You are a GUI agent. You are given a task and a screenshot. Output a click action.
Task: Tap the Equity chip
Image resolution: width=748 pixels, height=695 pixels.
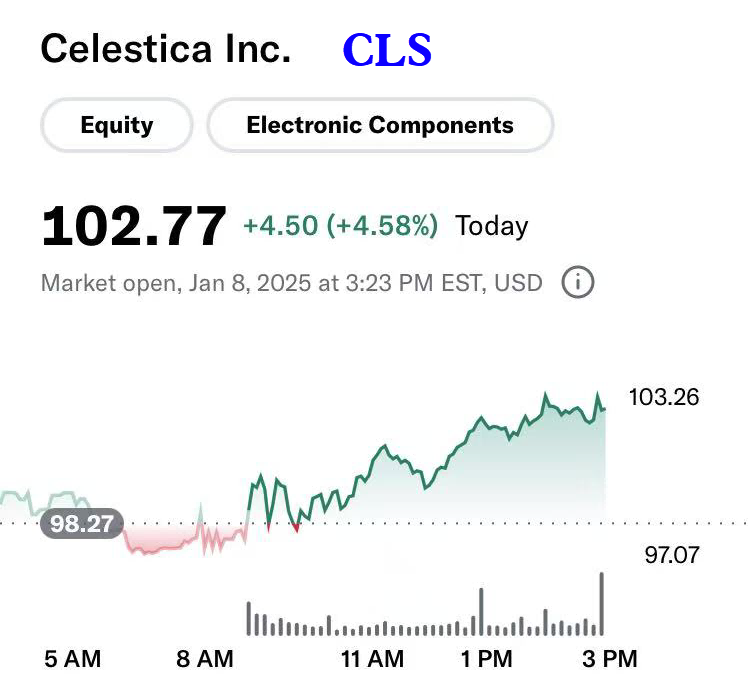coord(117,125)
